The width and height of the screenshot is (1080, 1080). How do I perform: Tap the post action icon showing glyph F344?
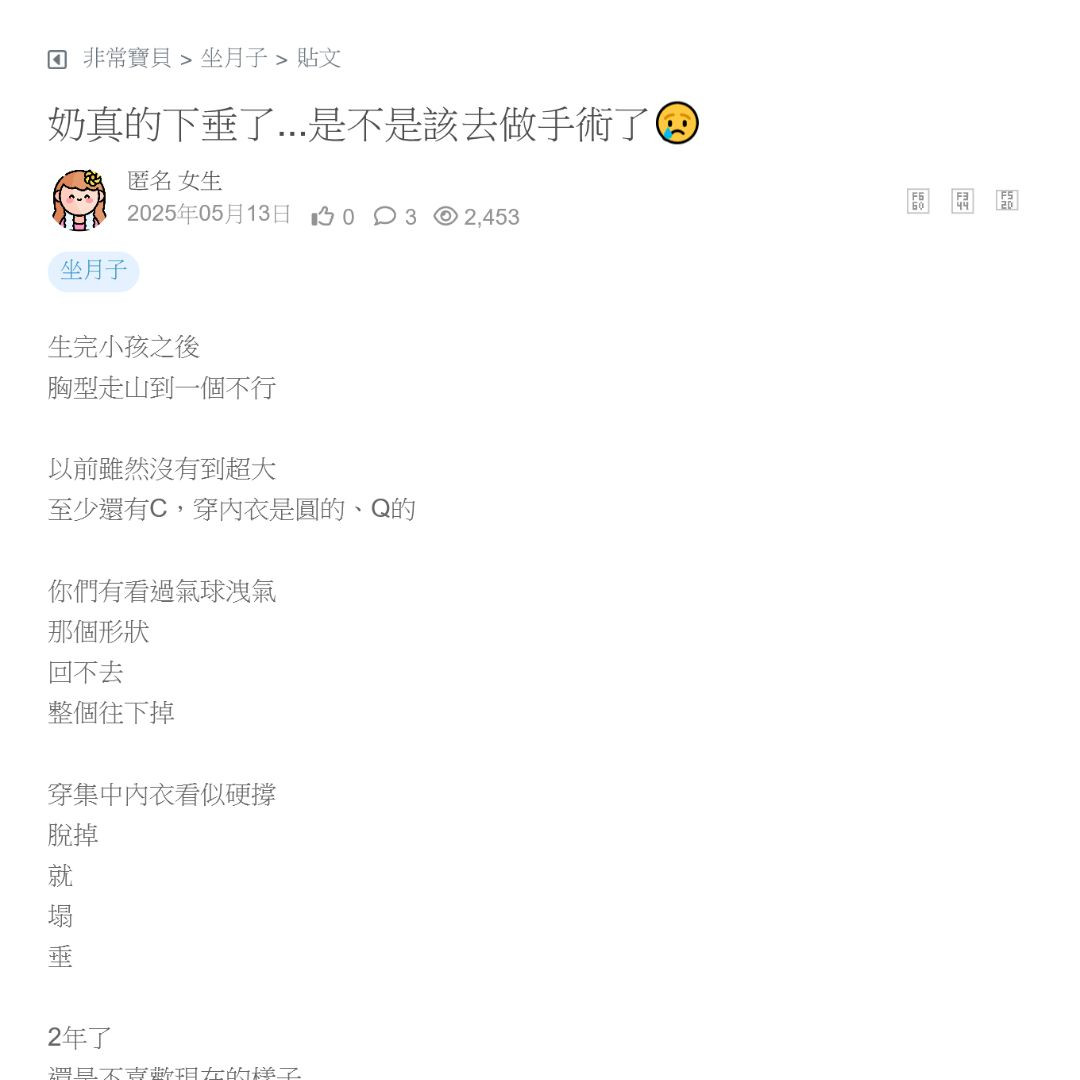click(963, 201)
